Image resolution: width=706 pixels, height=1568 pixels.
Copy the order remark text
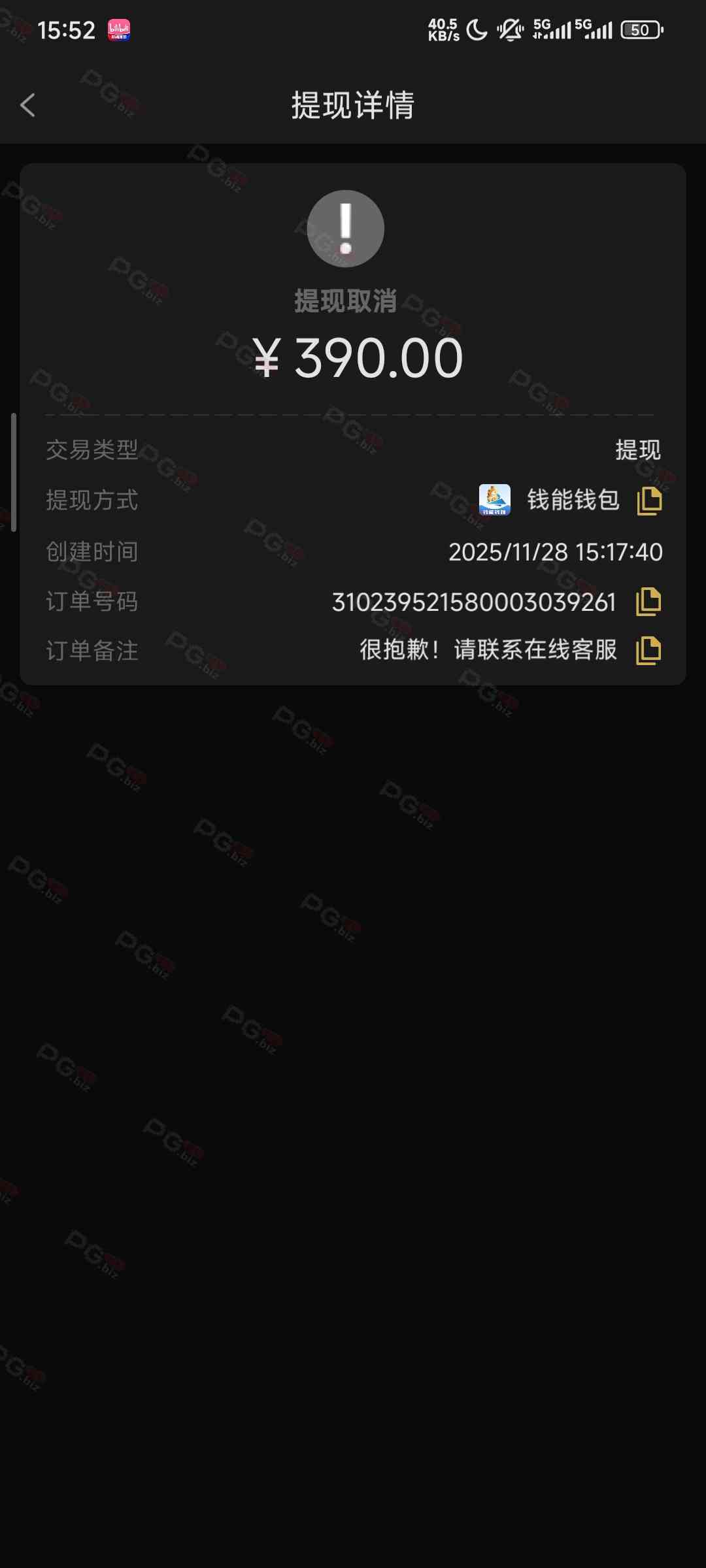(648, 651)
